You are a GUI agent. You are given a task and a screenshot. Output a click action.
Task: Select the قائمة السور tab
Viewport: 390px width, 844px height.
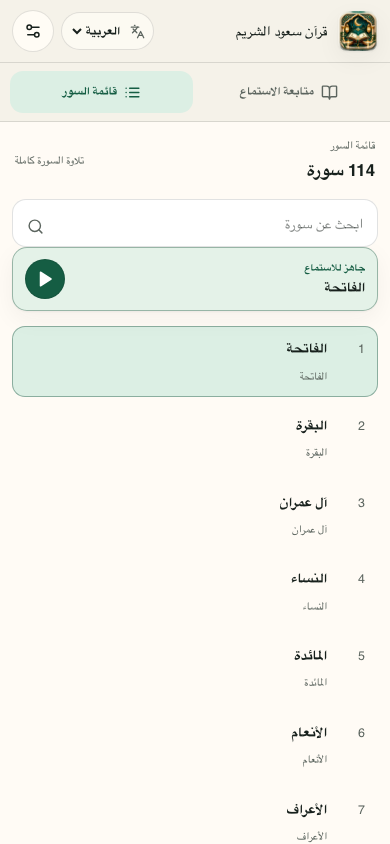pyautogui.click(x=102, y=92)
